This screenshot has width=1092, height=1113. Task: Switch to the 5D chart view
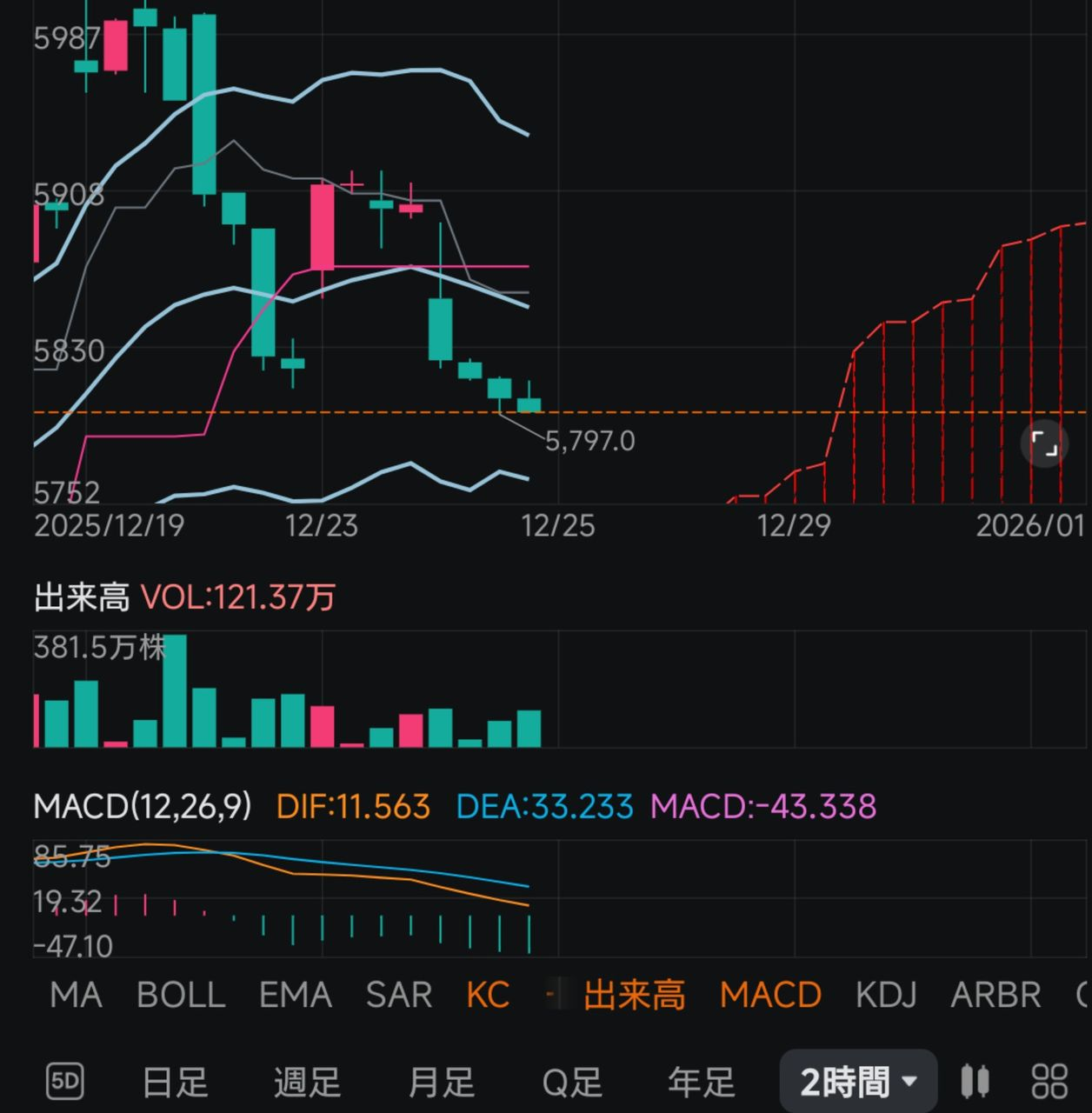pyautogui.click(x=65, y=1082)
